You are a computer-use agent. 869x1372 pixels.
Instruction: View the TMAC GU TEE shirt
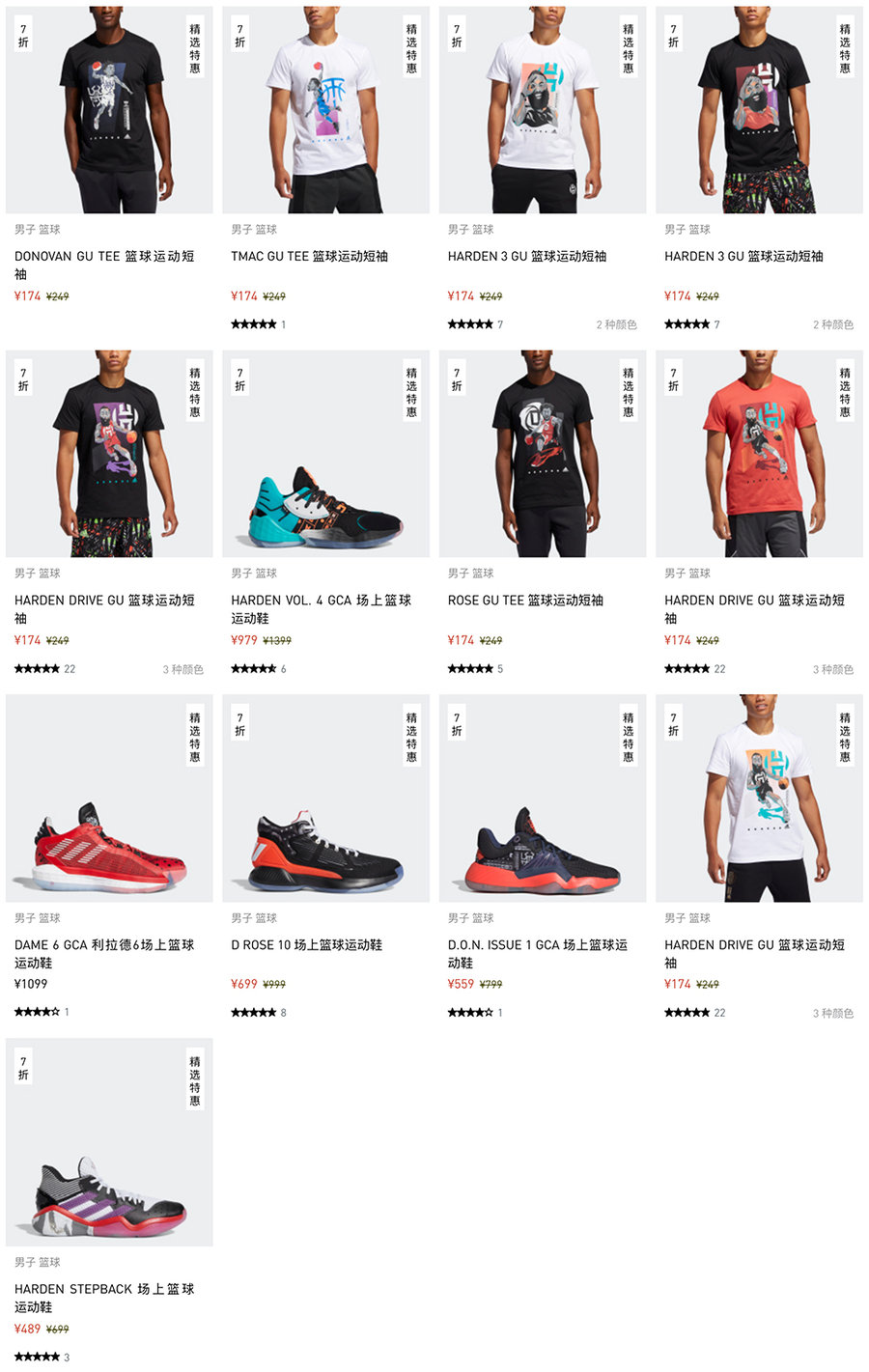[325, 111]
